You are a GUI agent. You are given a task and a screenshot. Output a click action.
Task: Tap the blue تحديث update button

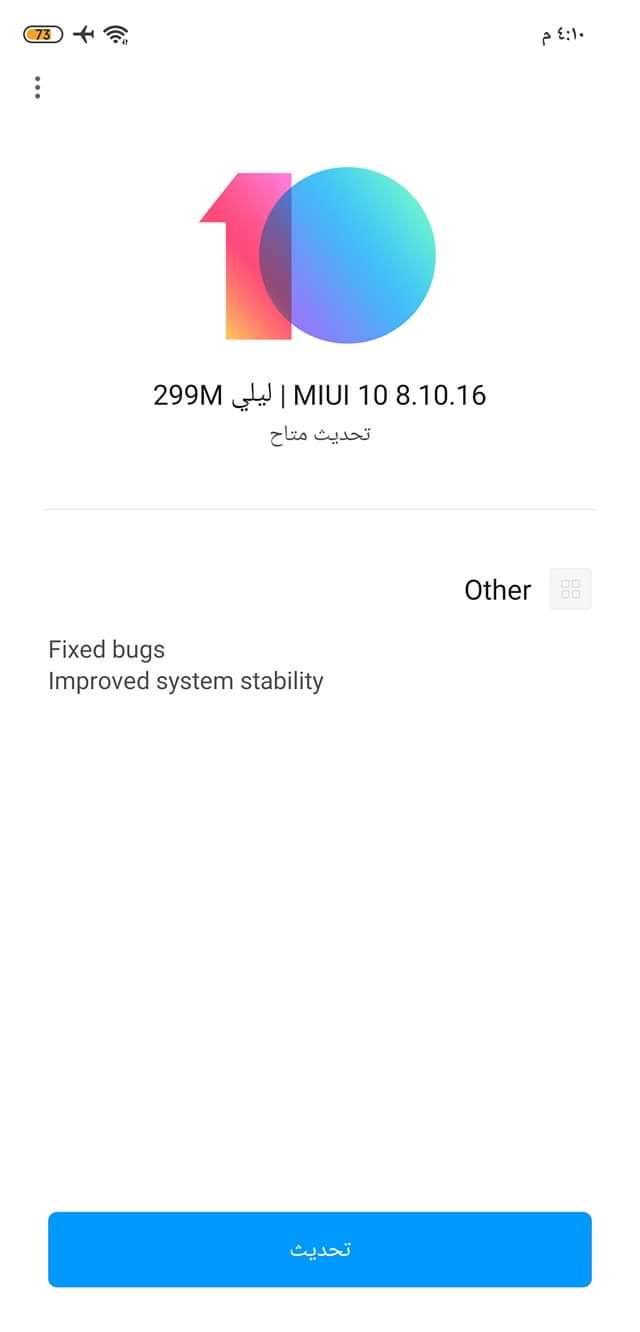(320, 1249)
